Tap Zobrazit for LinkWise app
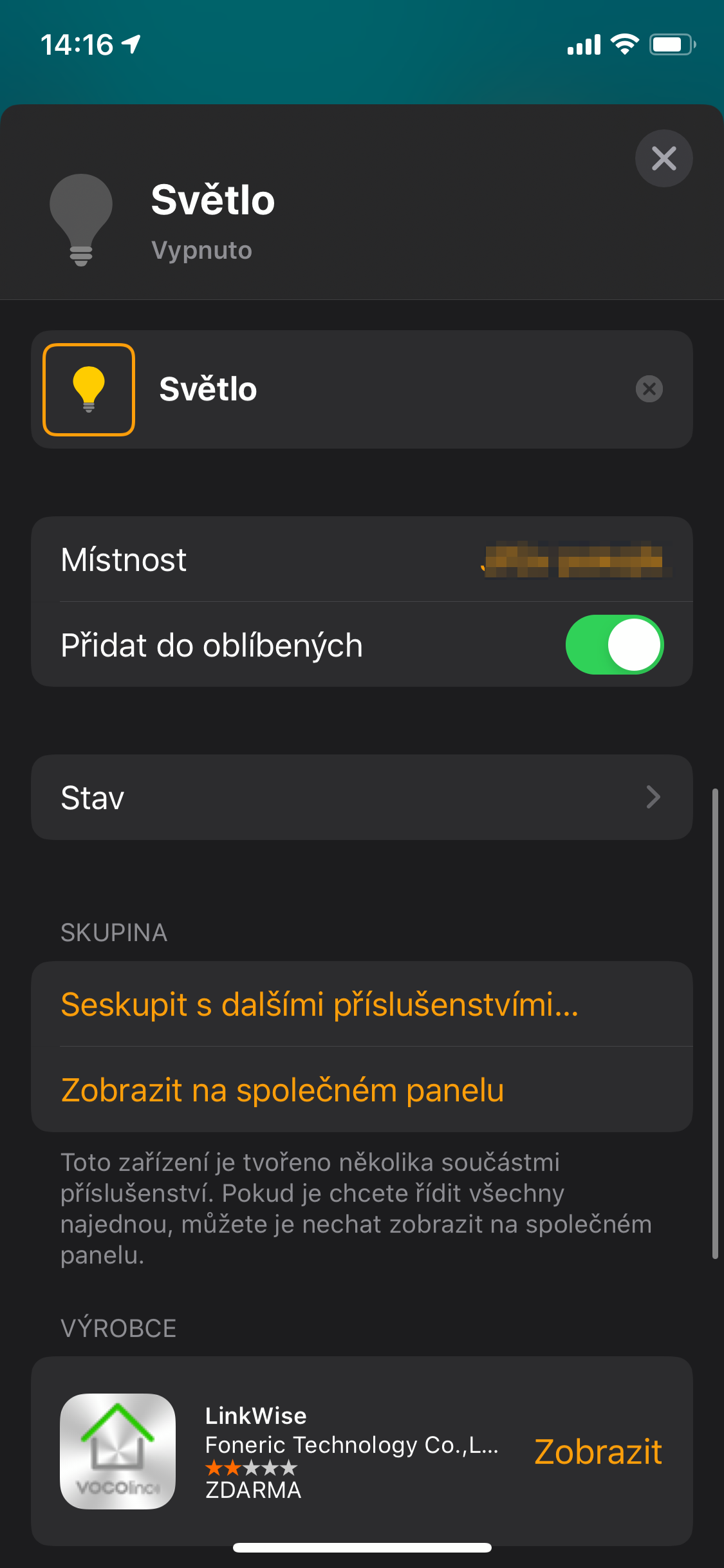724x1568 pixels. 598,1451
